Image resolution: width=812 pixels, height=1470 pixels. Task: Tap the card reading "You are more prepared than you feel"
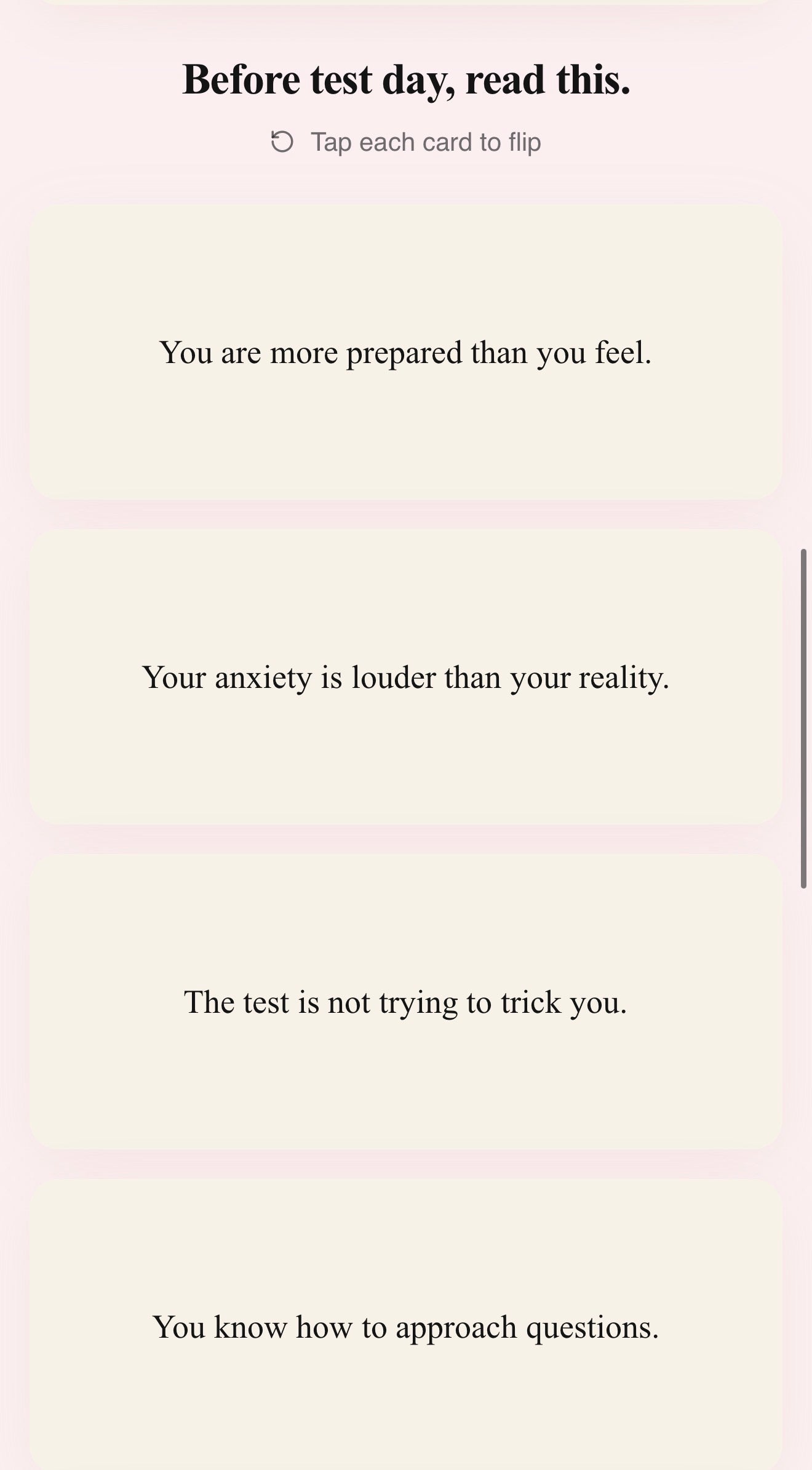(x=406, y=352)
